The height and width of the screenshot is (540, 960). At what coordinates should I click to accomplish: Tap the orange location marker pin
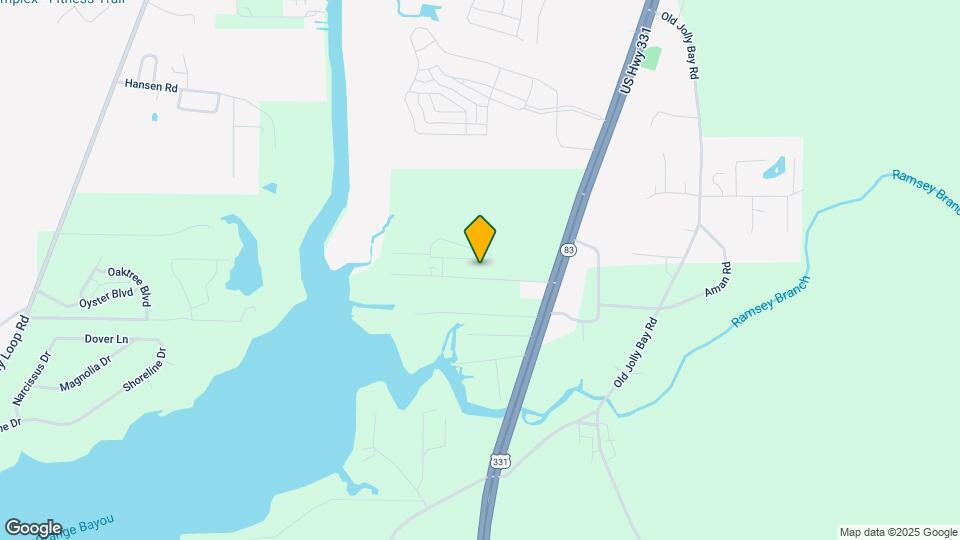click(x=481, y=239)
